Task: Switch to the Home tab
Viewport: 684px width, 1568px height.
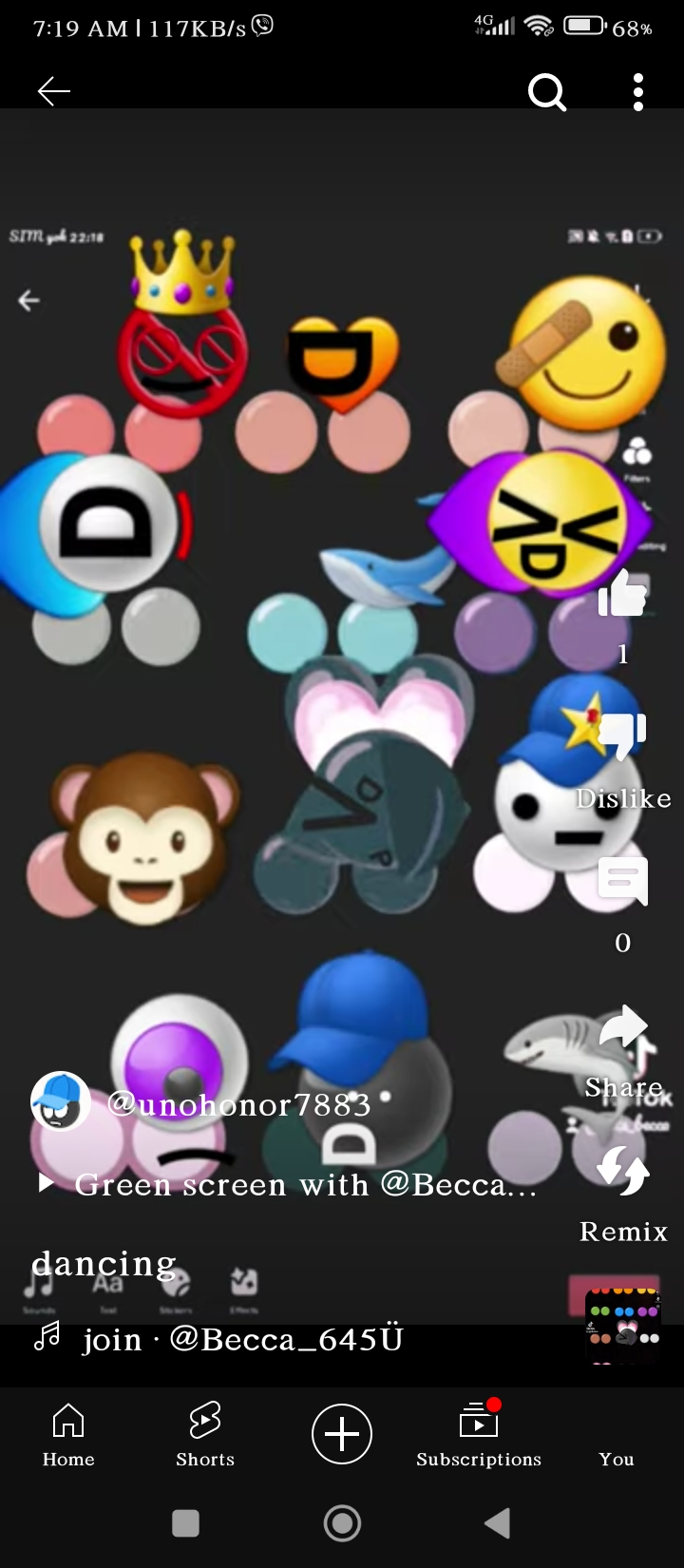Action: click(x=68, y=1434)
